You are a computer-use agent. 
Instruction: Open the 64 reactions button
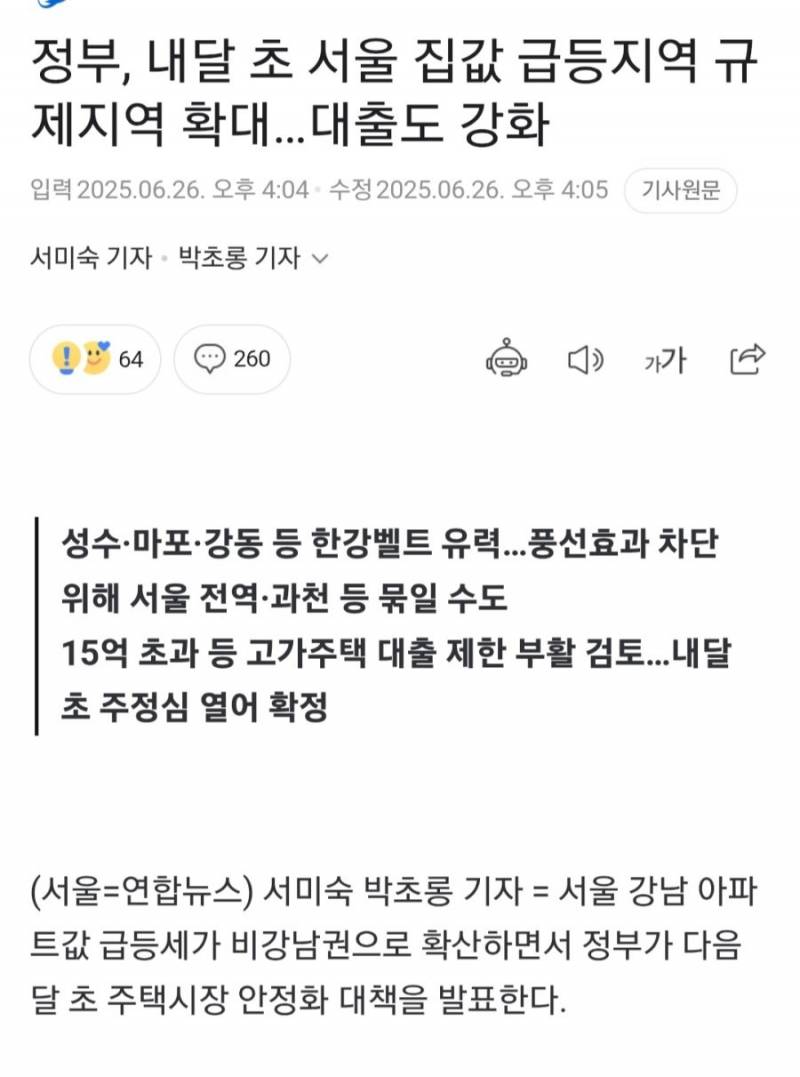[x=96, y=358]
